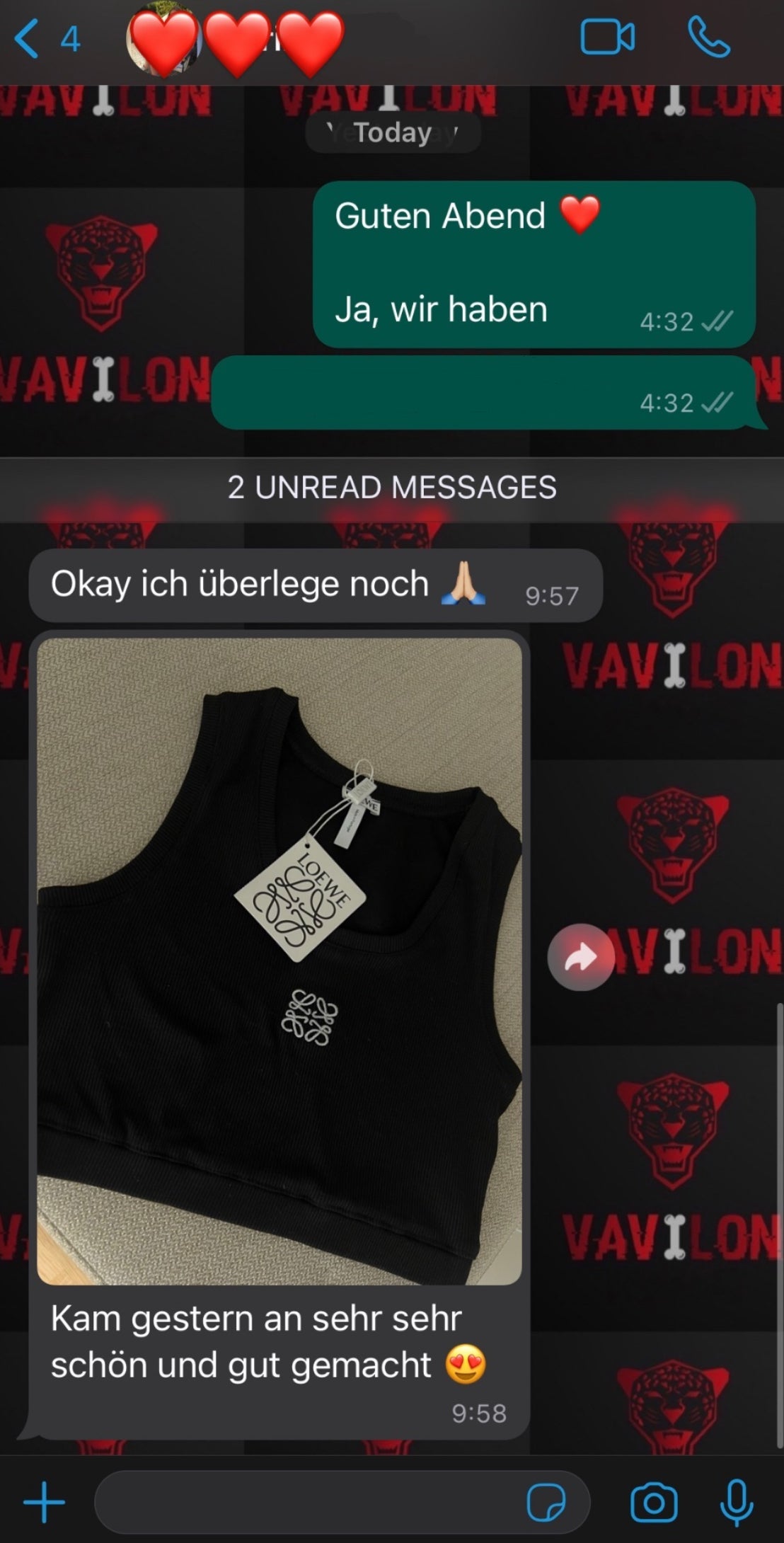Open the camera to take a photo
This screenshot has height=1543, width=784.
654,1502
